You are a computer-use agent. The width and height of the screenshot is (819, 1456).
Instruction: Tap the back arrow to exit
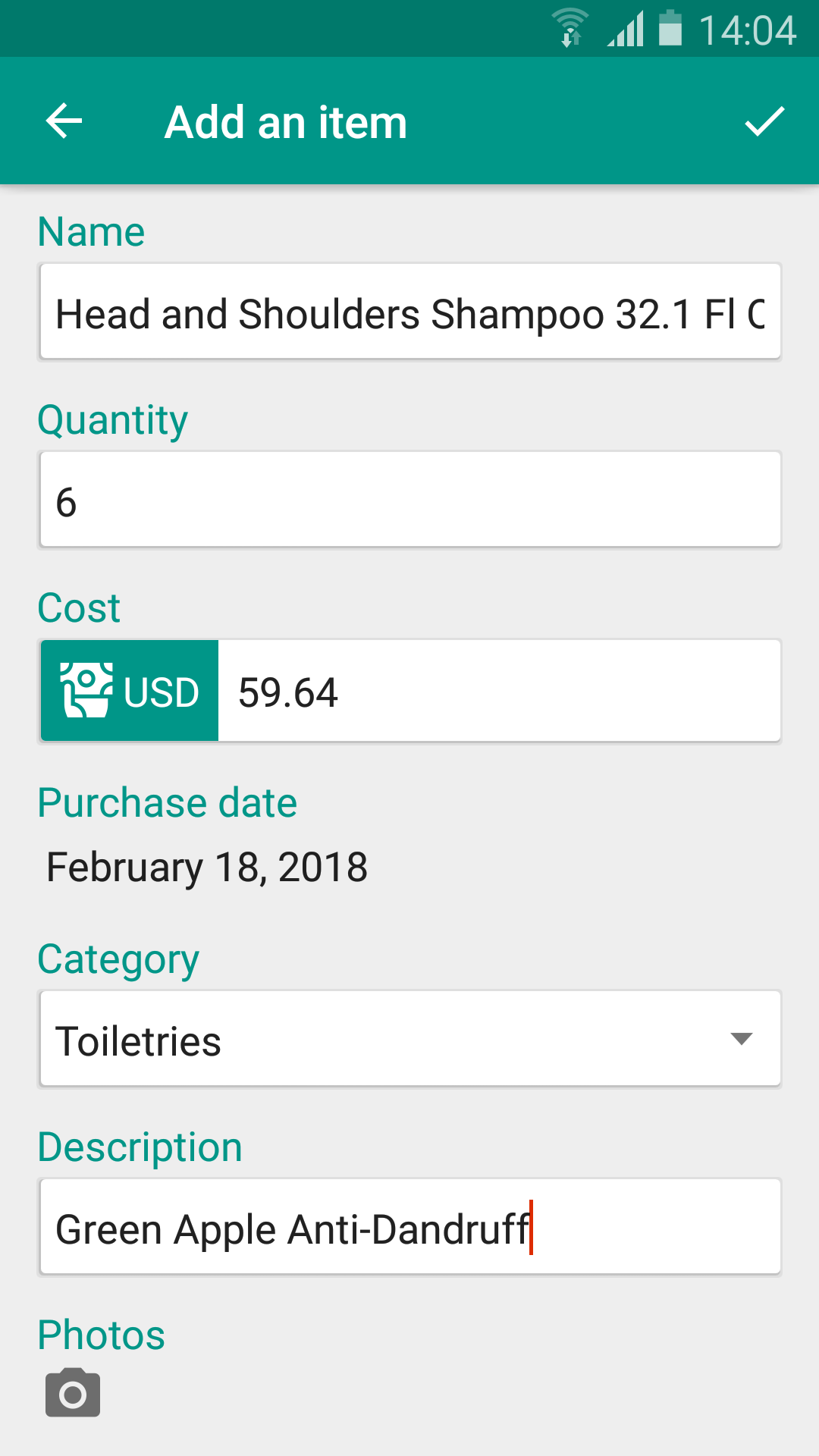(x=64, y=121)
